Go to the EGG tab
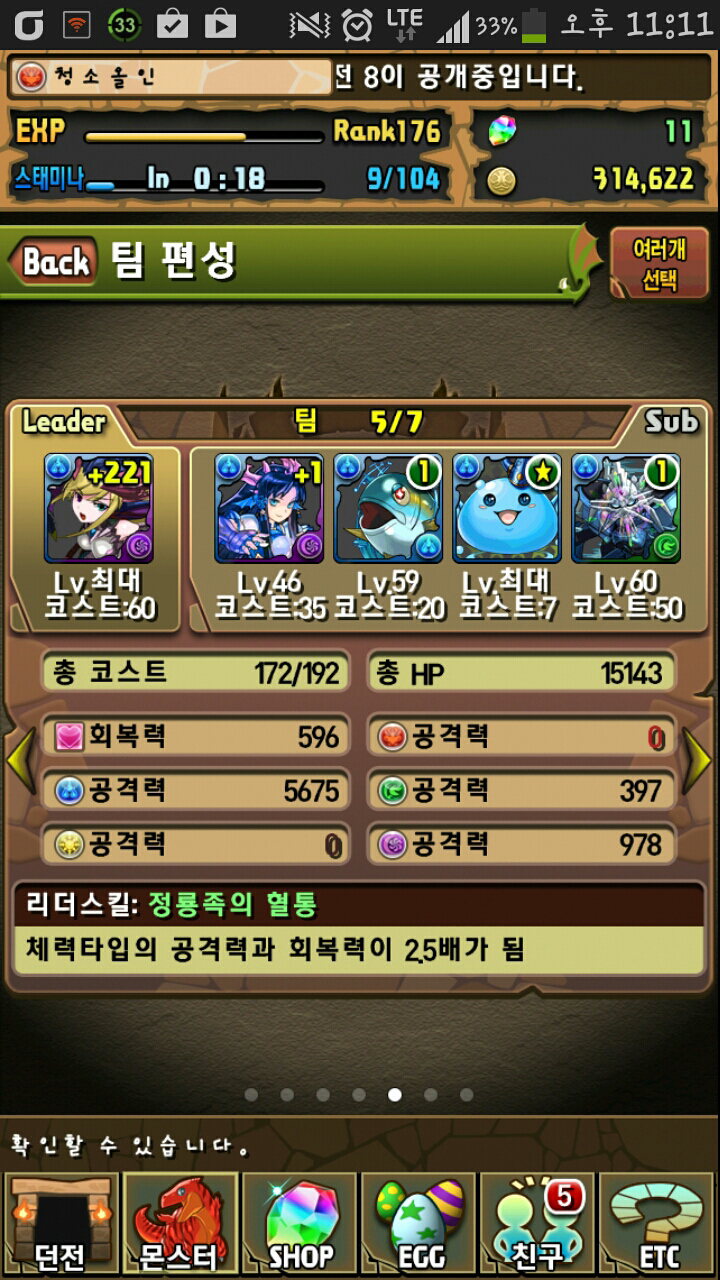720x1280 pixels. pos(419,1224)
